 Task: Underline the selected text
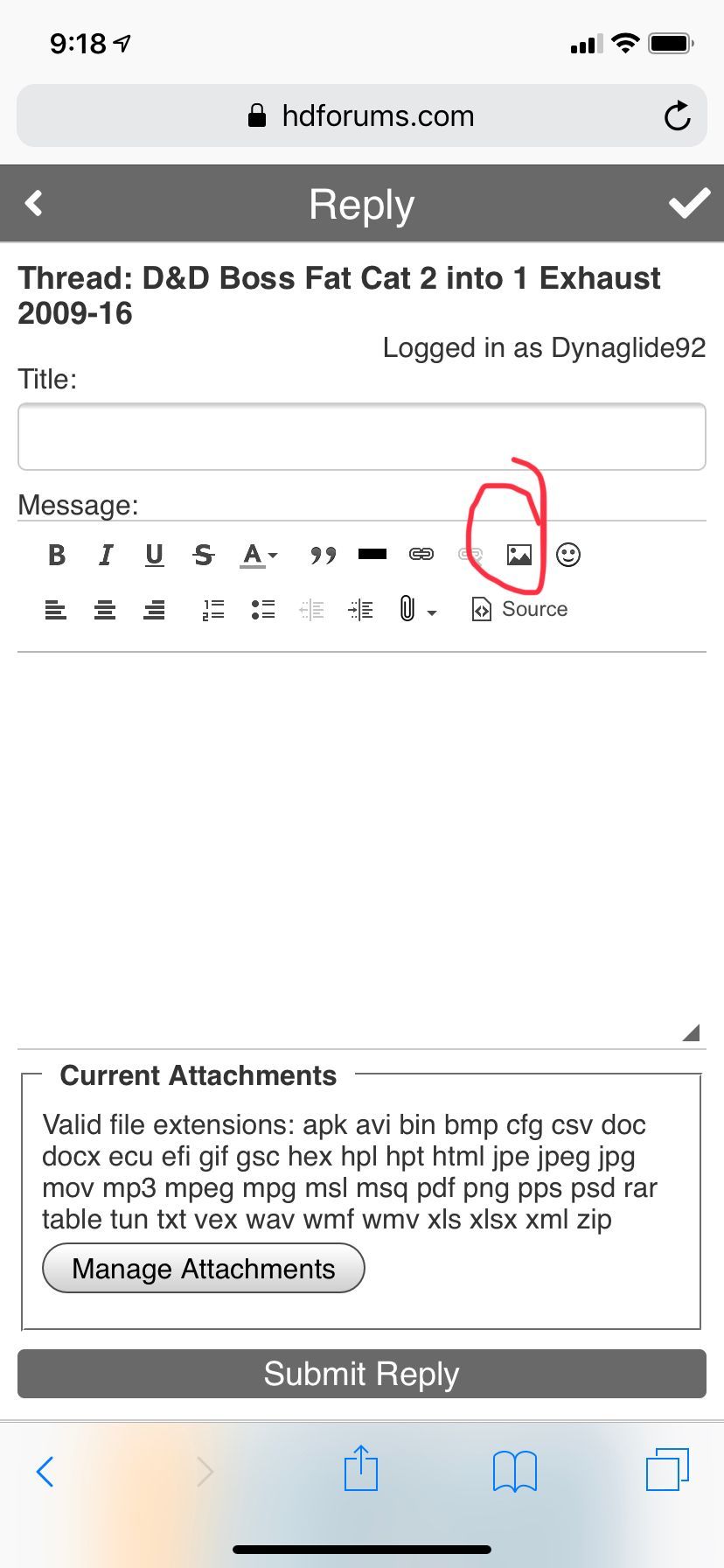[155, 555]
